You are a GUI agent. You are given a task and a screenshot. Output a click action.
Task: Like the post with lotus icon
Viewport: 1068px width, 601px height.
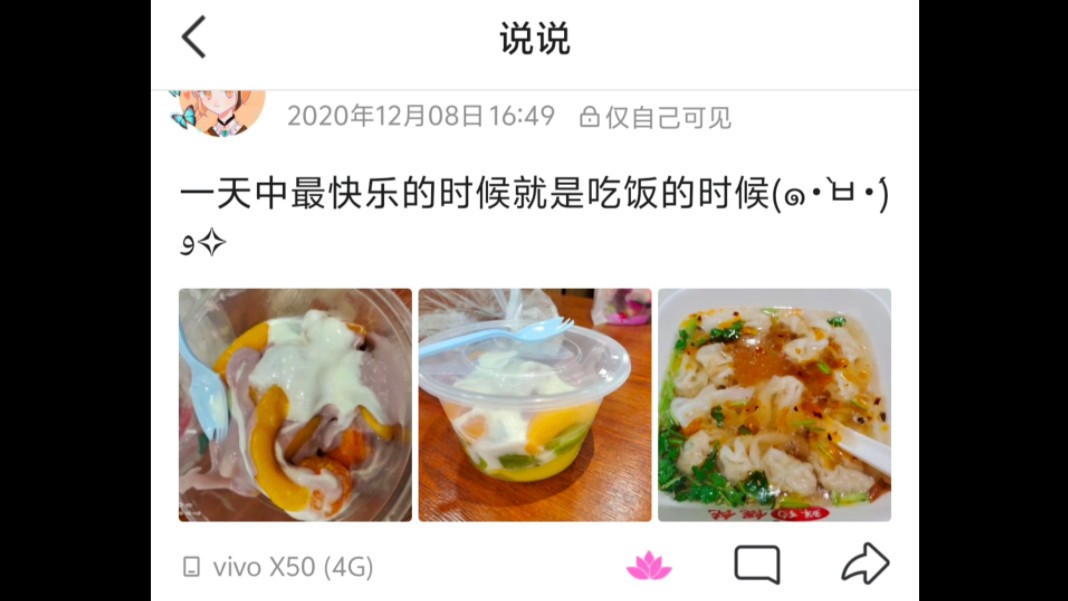[648, 566]
